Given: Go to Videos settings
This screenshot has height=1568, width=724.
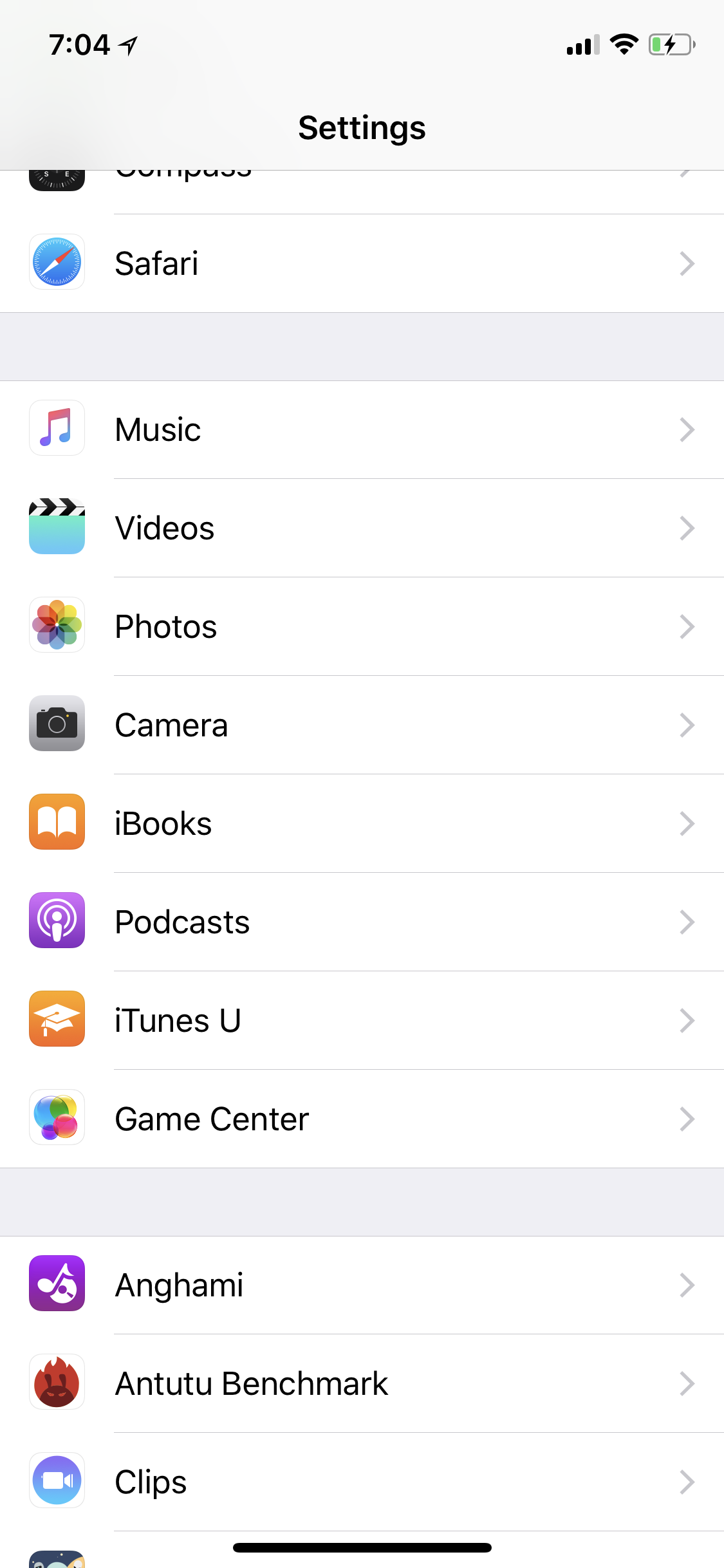Looking at the screenshot, I should tap(362, 528).
